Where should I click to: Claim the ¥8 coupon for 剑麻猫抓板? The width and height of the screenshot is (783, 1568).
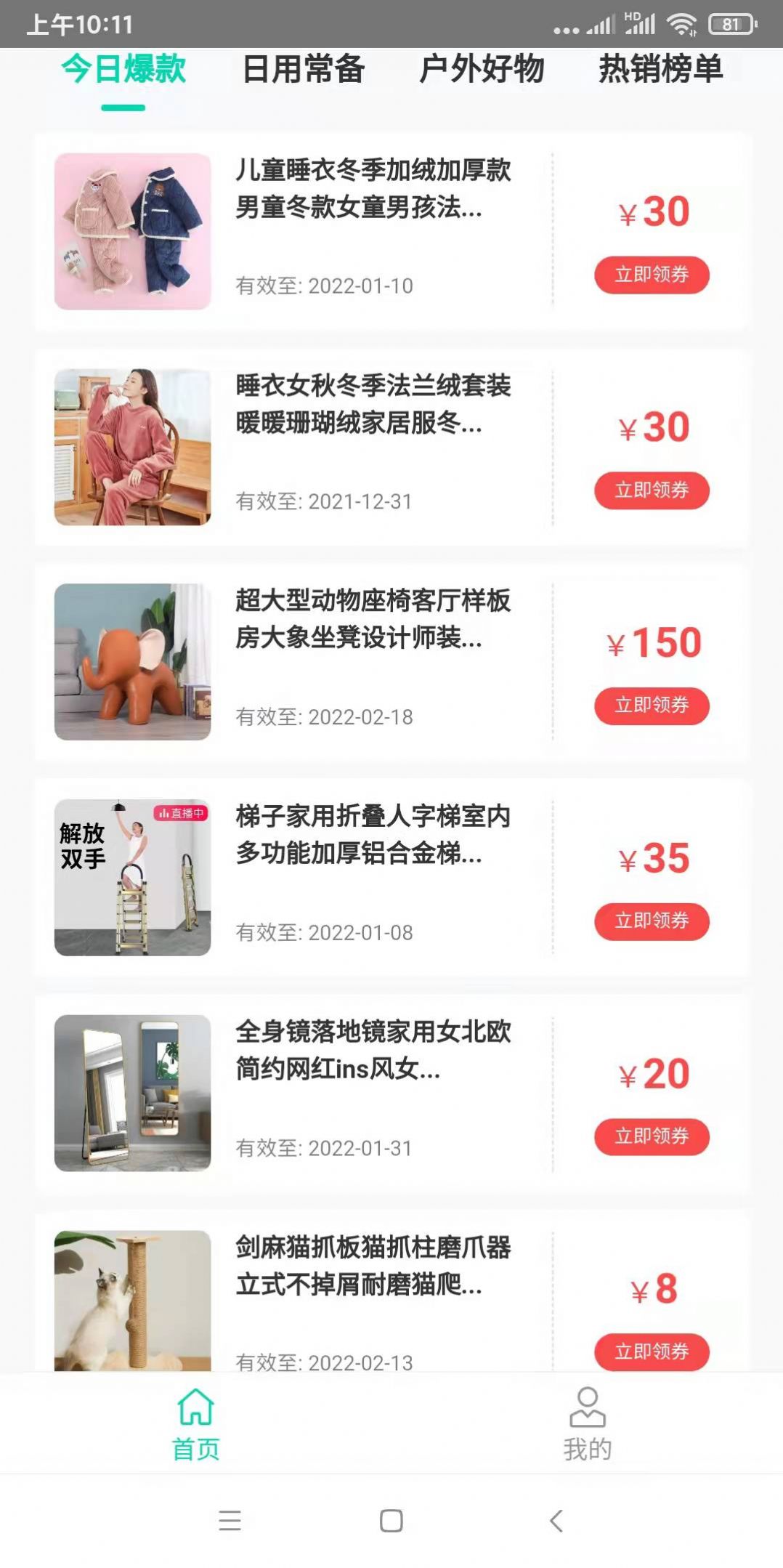point(652,1351)
